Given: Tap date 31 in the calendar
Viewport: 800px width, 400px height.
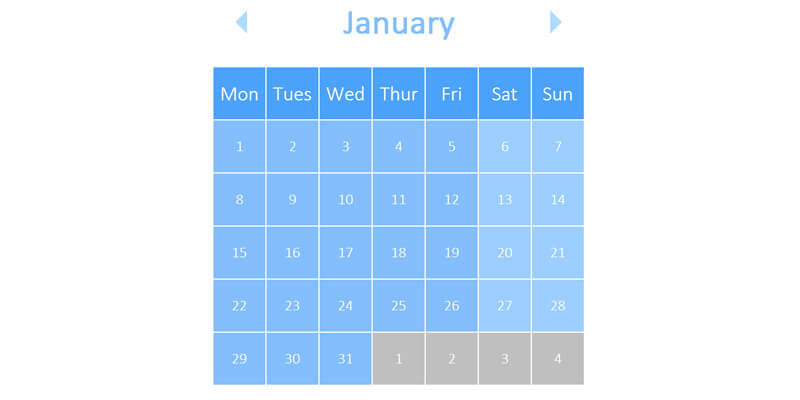Looking at the screenshot, I should click(x=345, y=358).
